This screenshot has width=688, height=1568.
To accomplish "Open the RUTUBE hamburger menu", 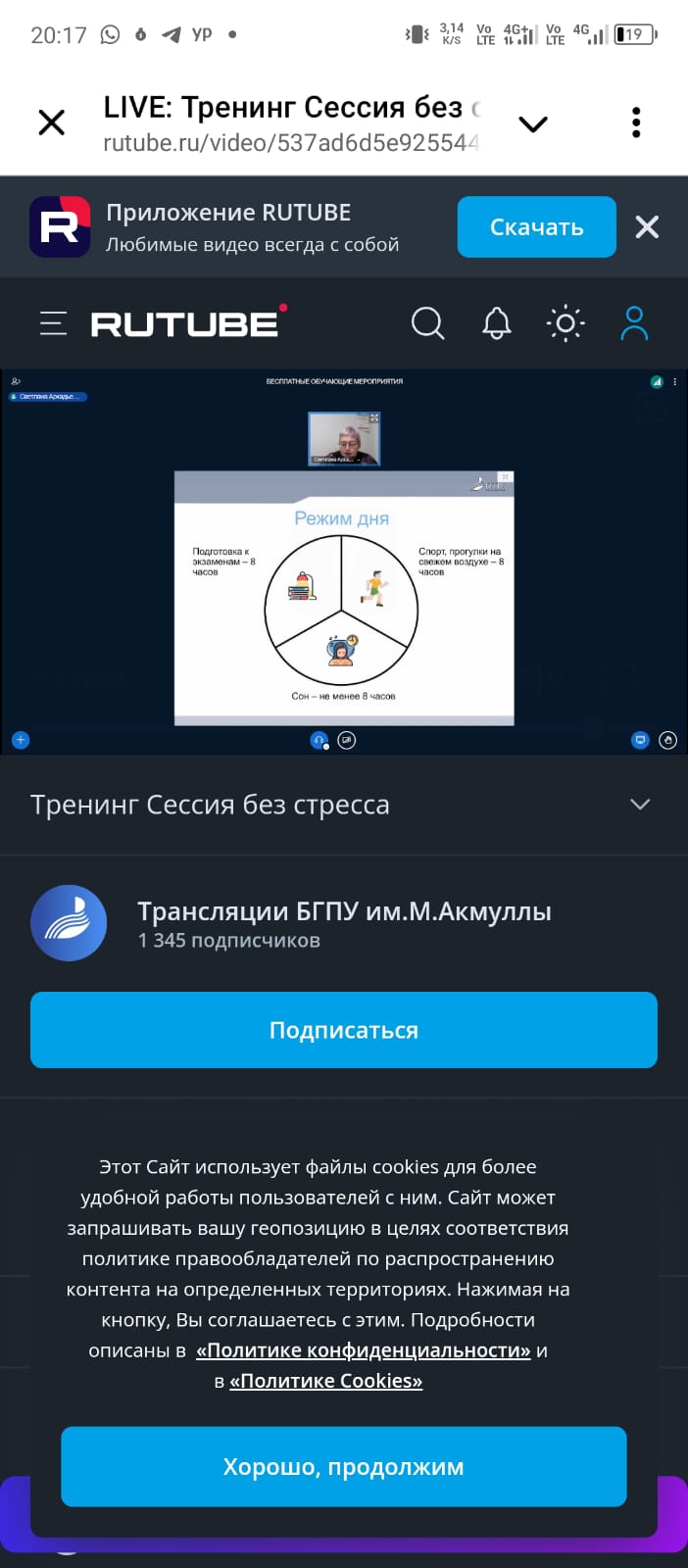I will pos(54,323).
